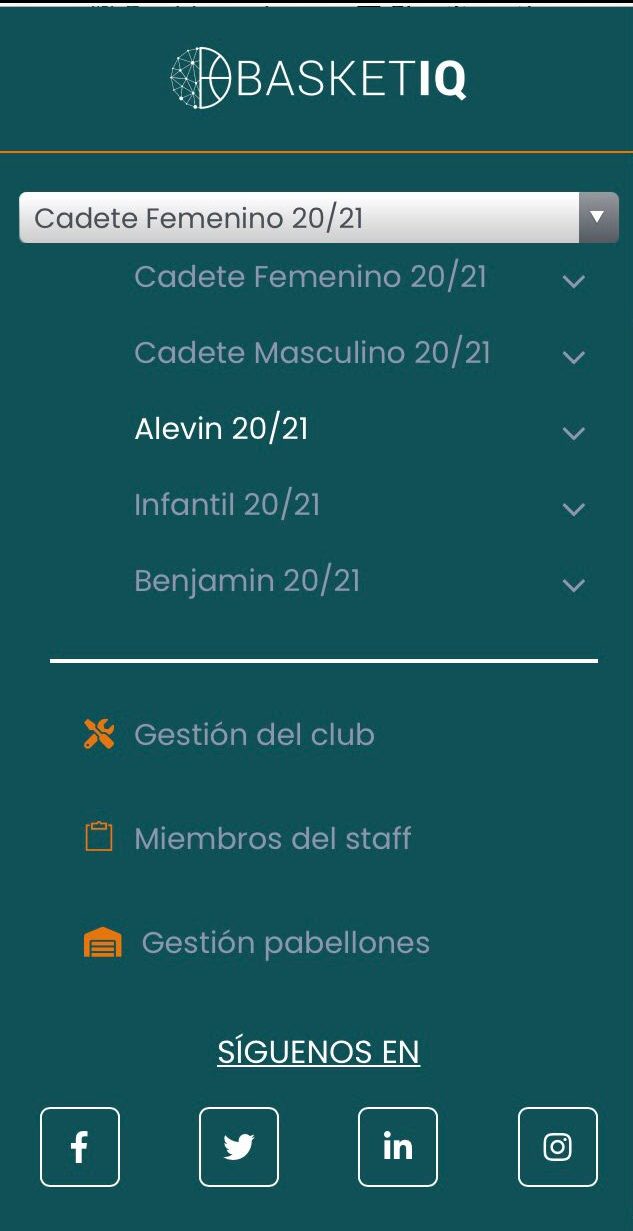
Task: Open the LinkedIn page
Action: [x=398, y=1147]
